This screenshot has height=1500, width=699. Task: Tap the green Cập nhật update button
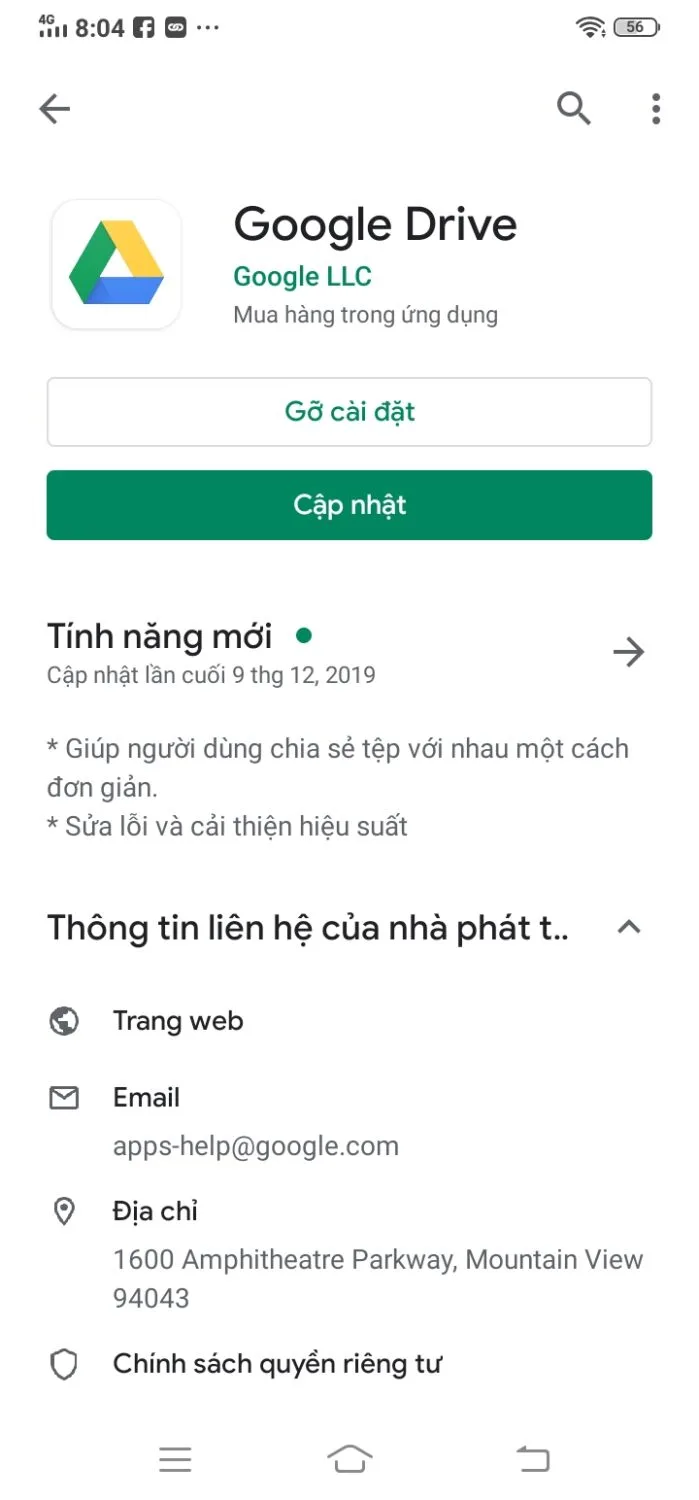[x=349, y=505]
